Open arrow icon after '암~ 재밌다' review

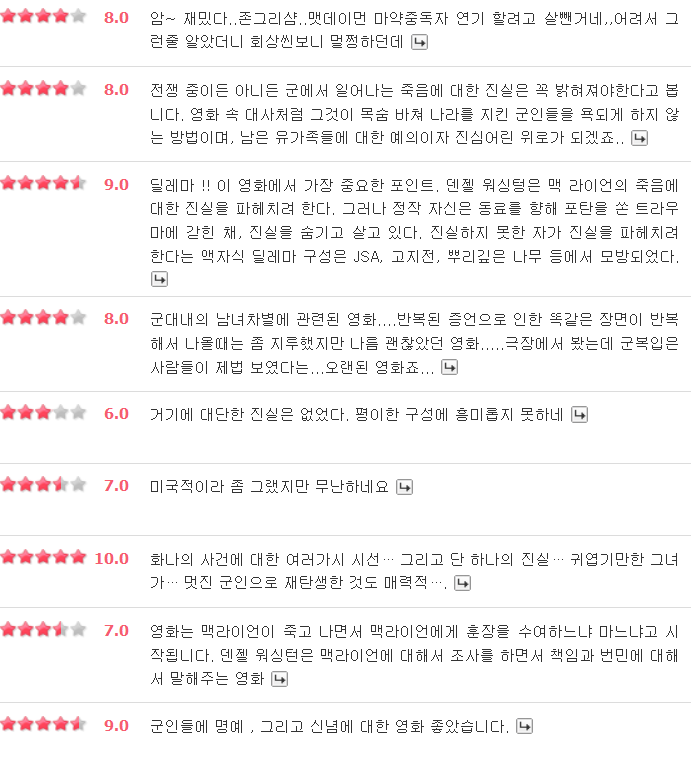pyautogui.click(x=419, y=42)
